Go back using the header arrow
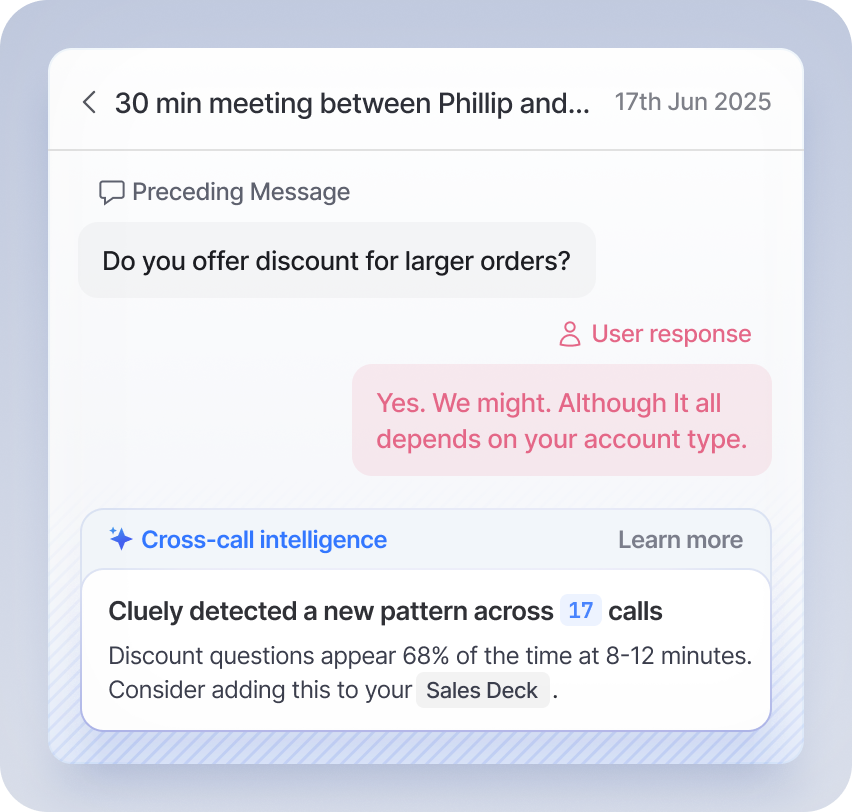The width and height of the screenshot is (852, 812). click(89, 102)
